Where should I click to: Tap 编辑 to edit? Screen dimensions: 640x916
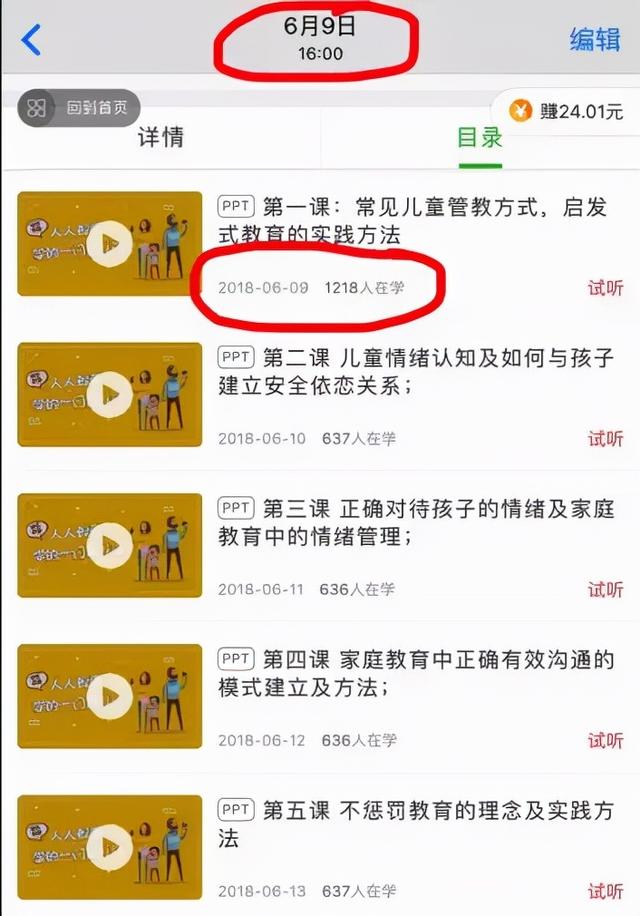click(x=594, y=39)
